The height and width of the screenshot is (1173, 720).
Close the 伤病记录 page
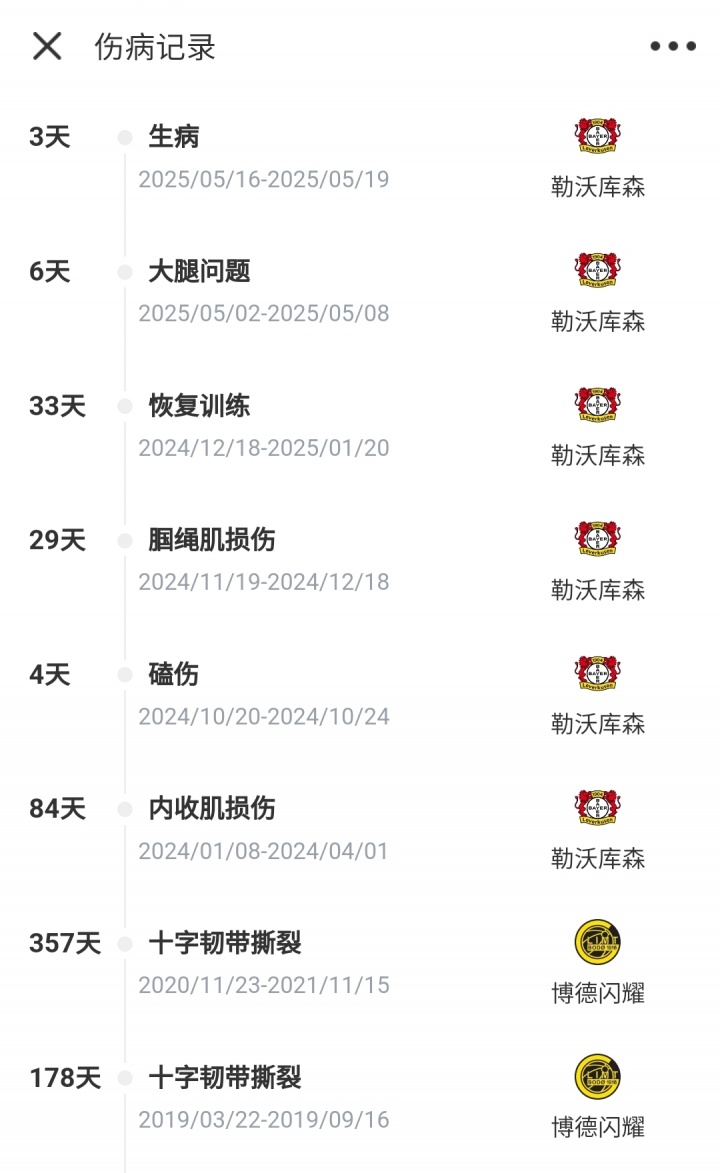click(47, 46)
